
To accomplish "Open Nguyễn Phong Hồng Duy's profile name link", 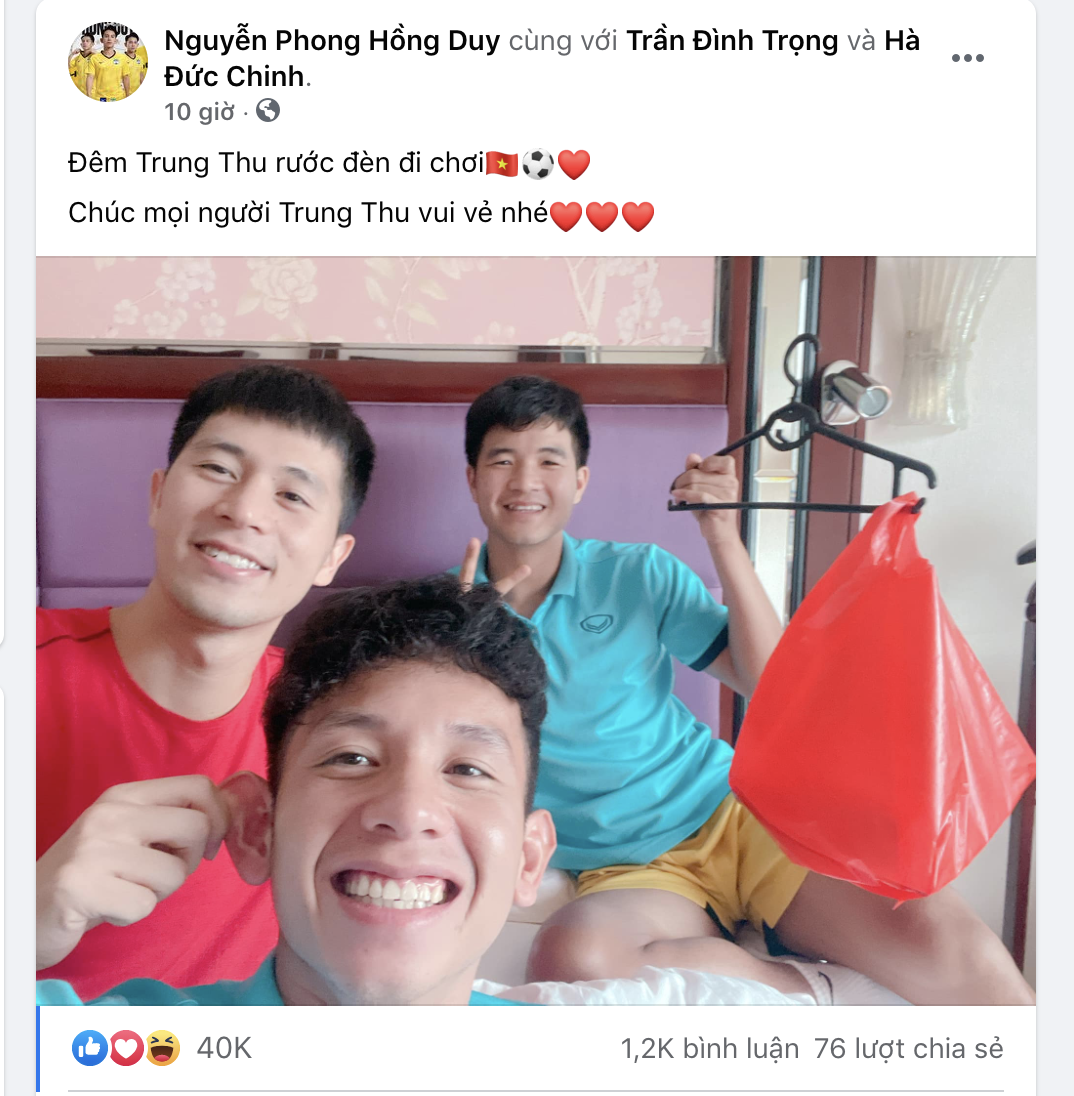I will click(331, 41).
